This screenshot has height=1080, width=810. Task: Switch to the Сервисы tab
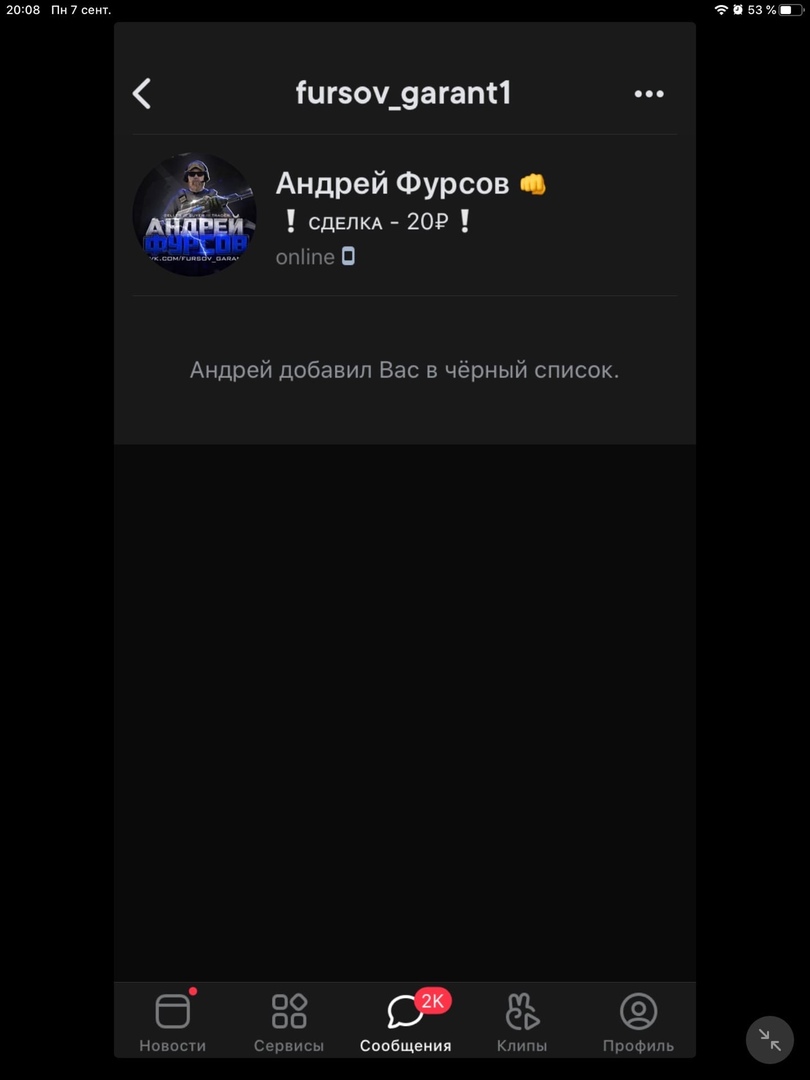(x=289, y=1022)
